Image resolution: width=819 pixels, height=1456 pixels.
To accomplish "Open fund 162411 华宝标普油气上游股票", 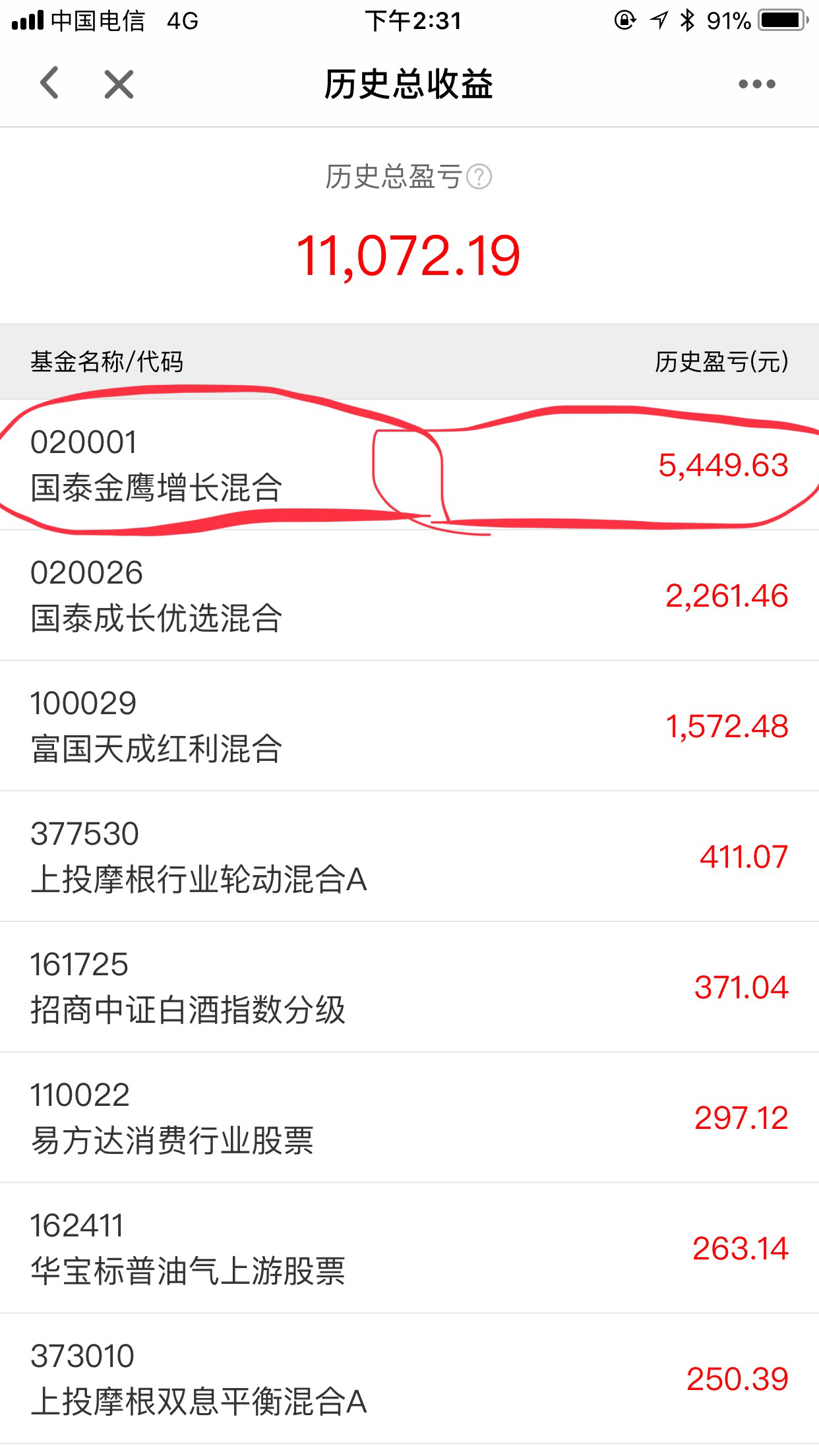I will (x=409, y=1248).
